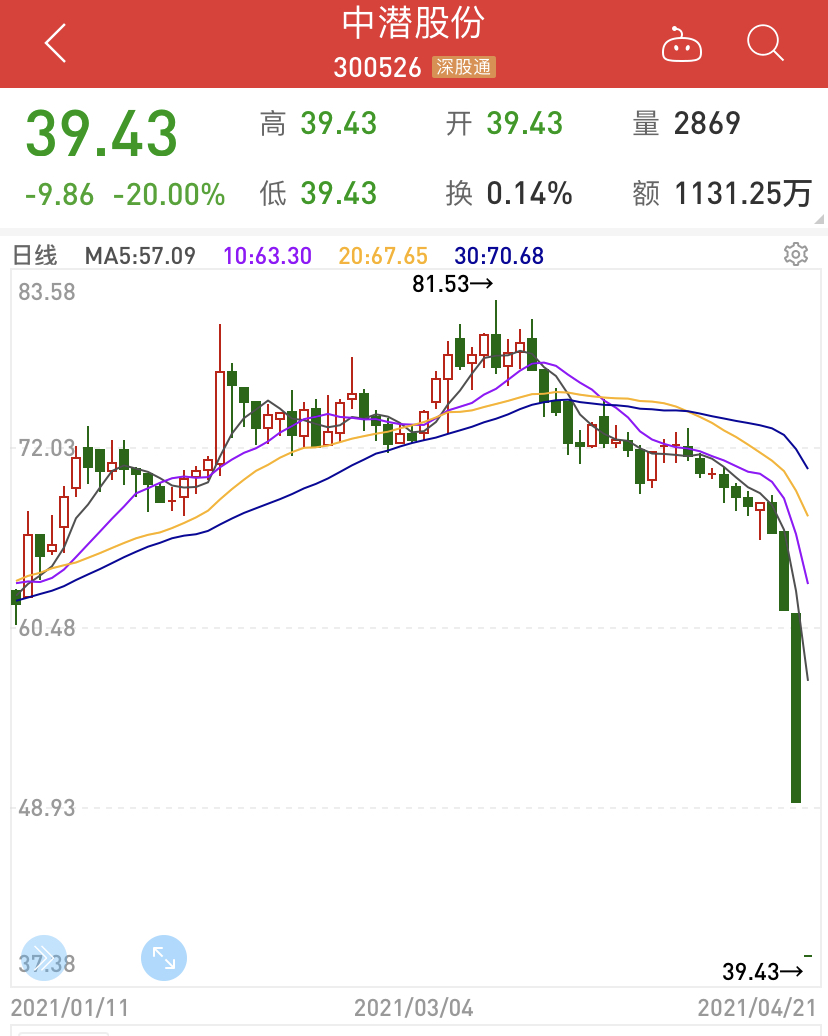The height and width of the screenshot is (1036, 828).
Task: Tap the double-arrow chart scroll button
Action: pyautogui.click(x=43, y=957)
